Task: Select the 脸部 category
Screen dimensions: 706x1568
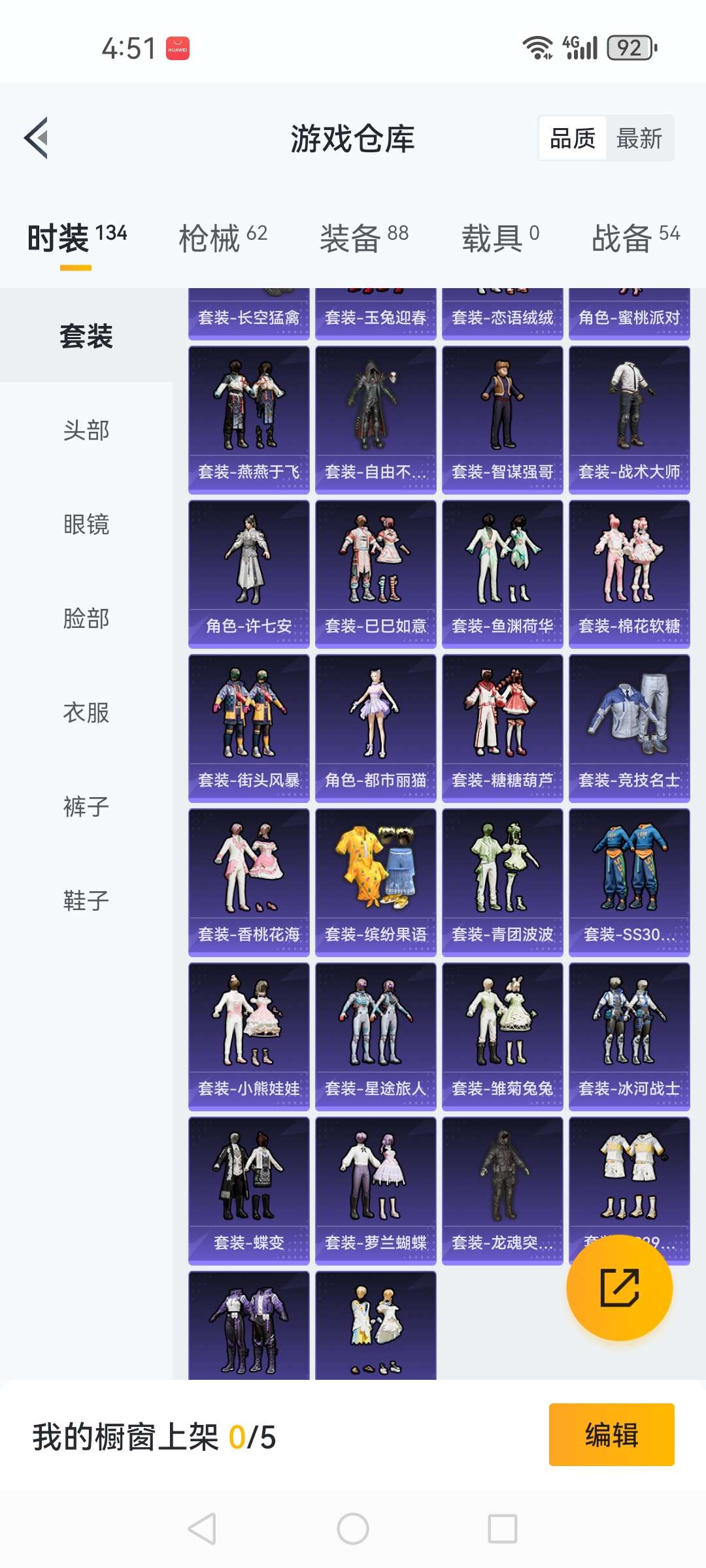Action: (86, 619)
